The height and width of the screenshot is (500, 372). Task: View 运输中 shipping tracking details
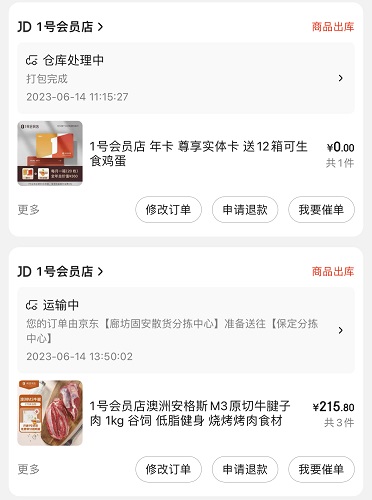pos(186,330)
